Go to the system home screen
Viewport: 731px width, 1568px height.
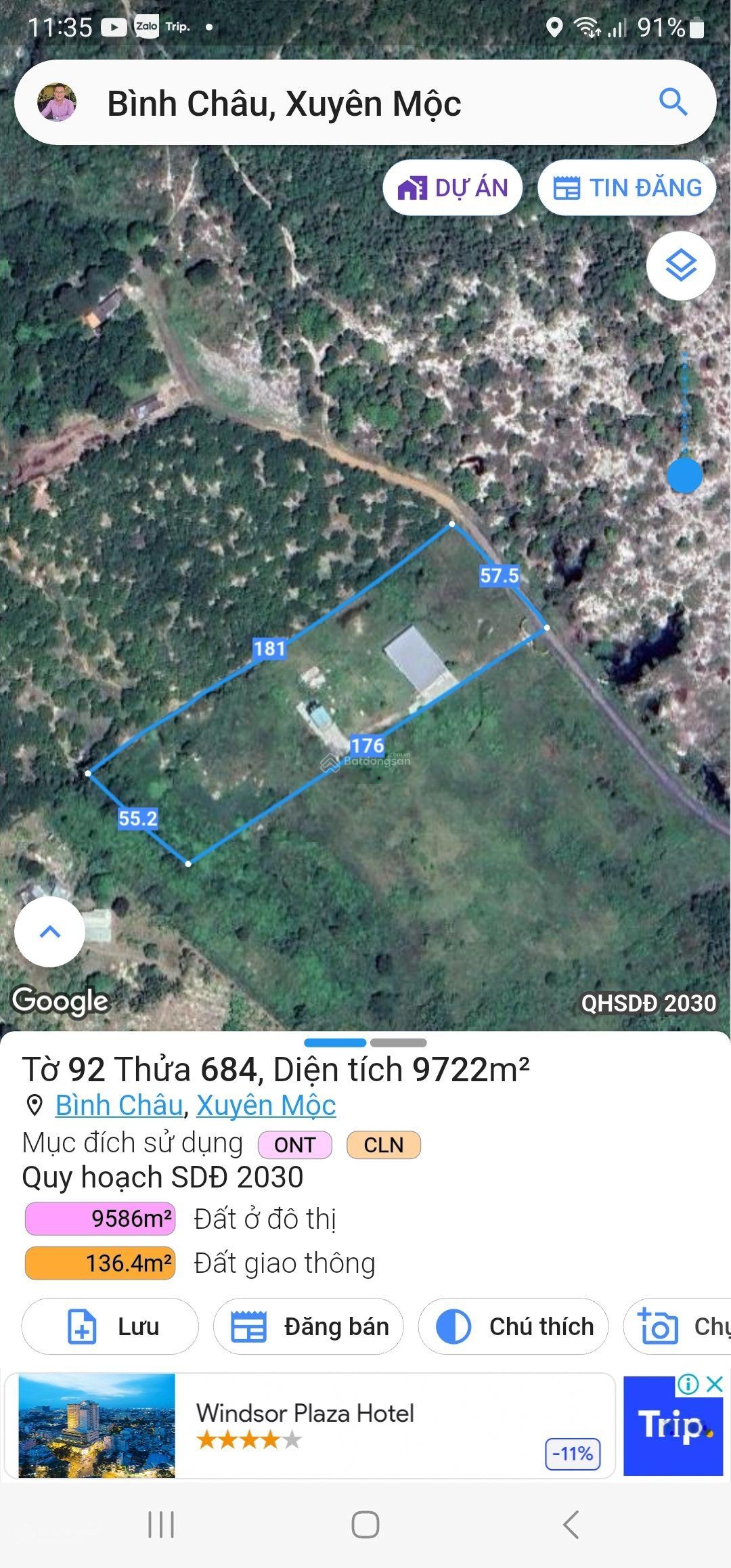click(365, 1525)
